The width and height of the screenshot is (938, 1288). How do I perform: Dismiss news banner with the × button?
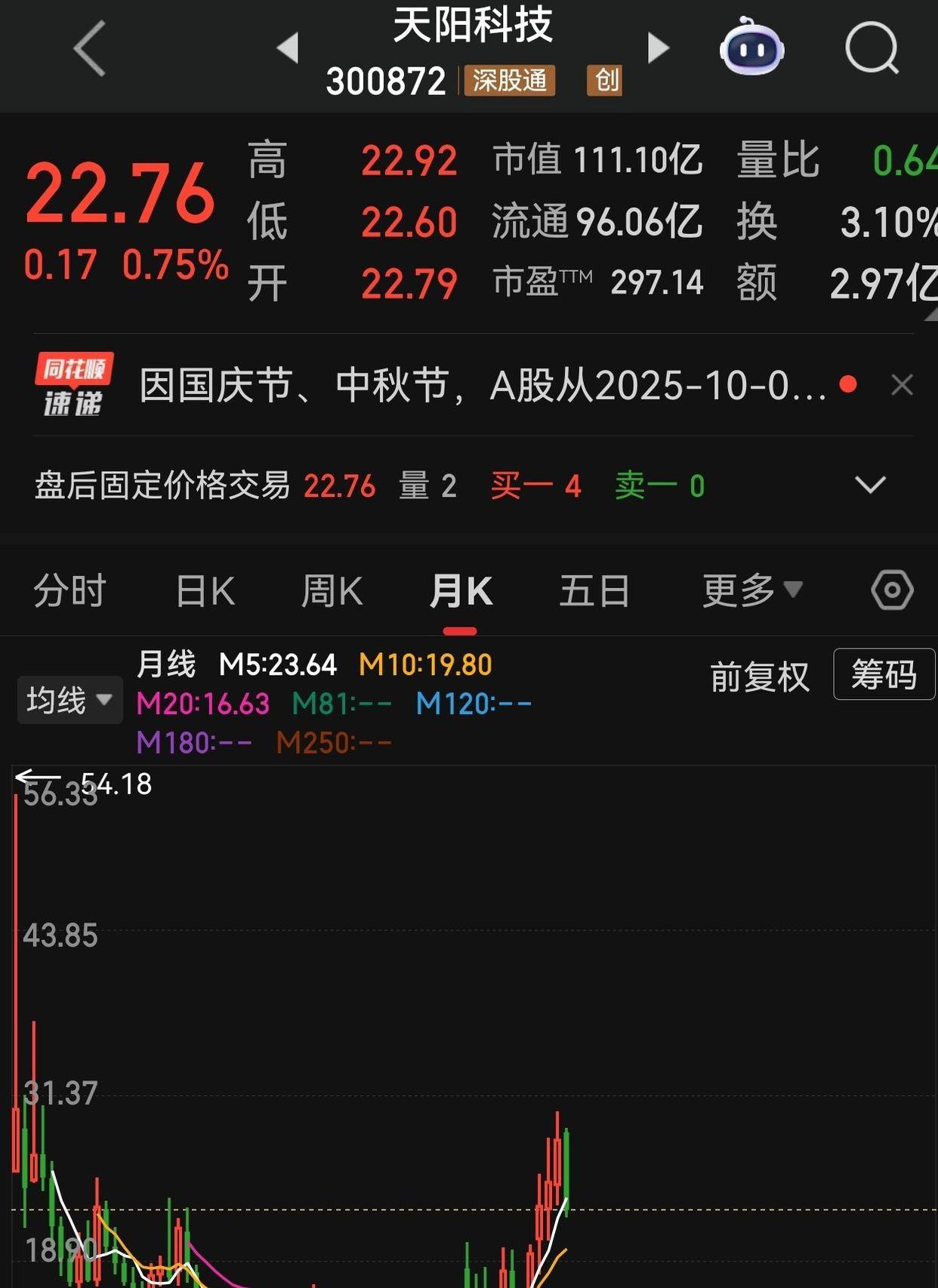pyautogui.click(x=902, y=385)
